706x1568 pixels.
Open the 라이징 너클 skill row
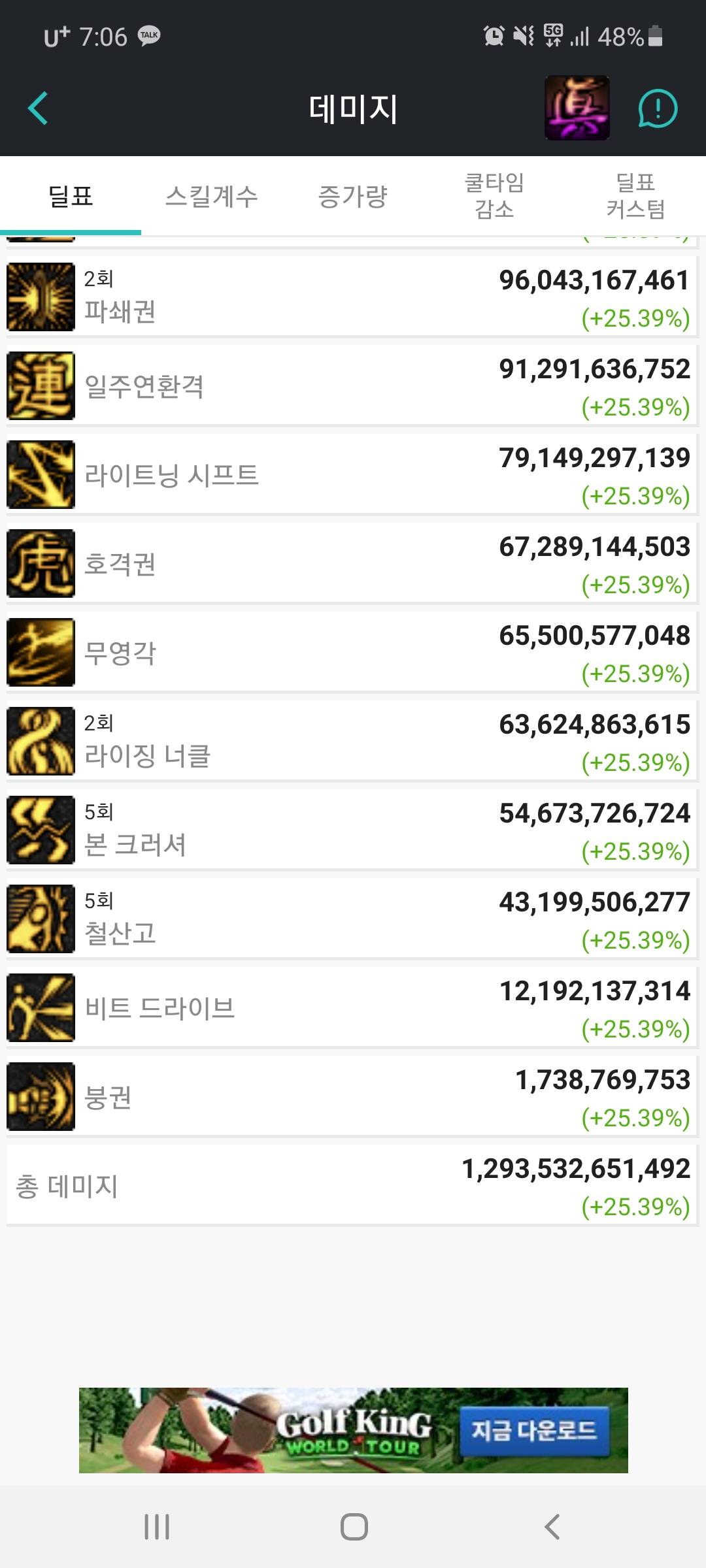(x=353, y=742)
